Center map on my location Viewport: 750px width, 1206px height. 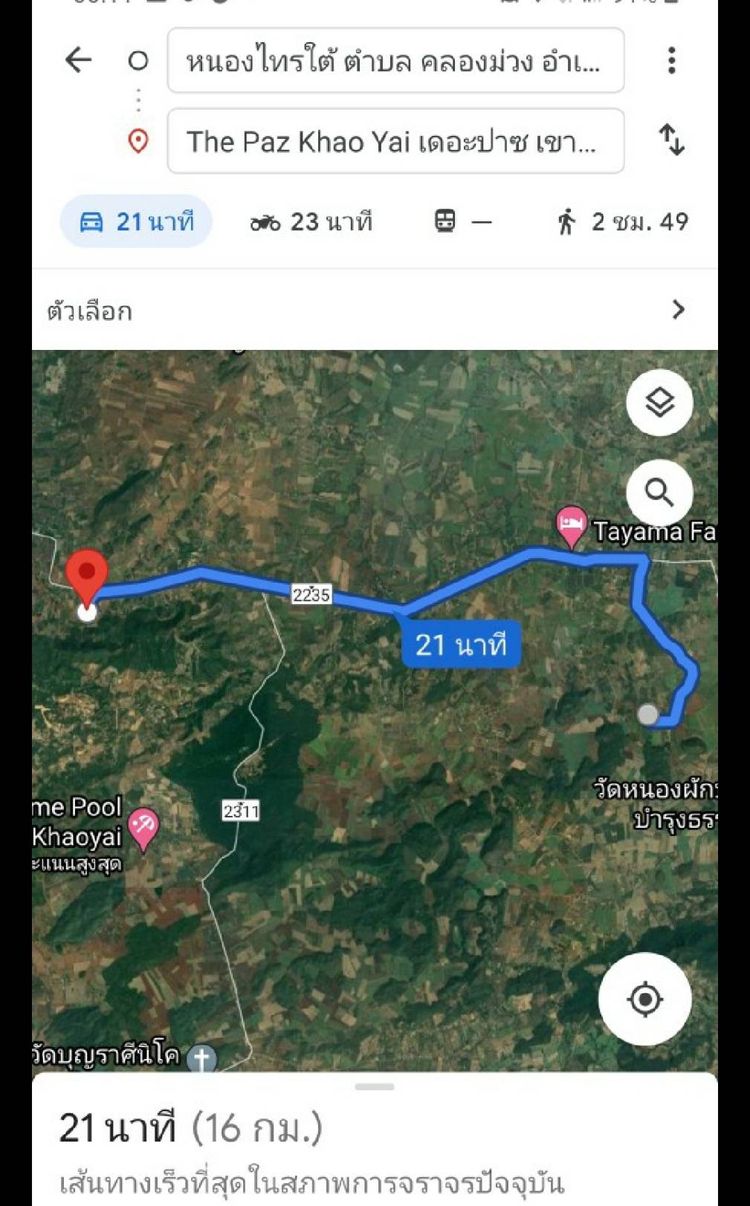pyautogui.click(x=645, y=999)
